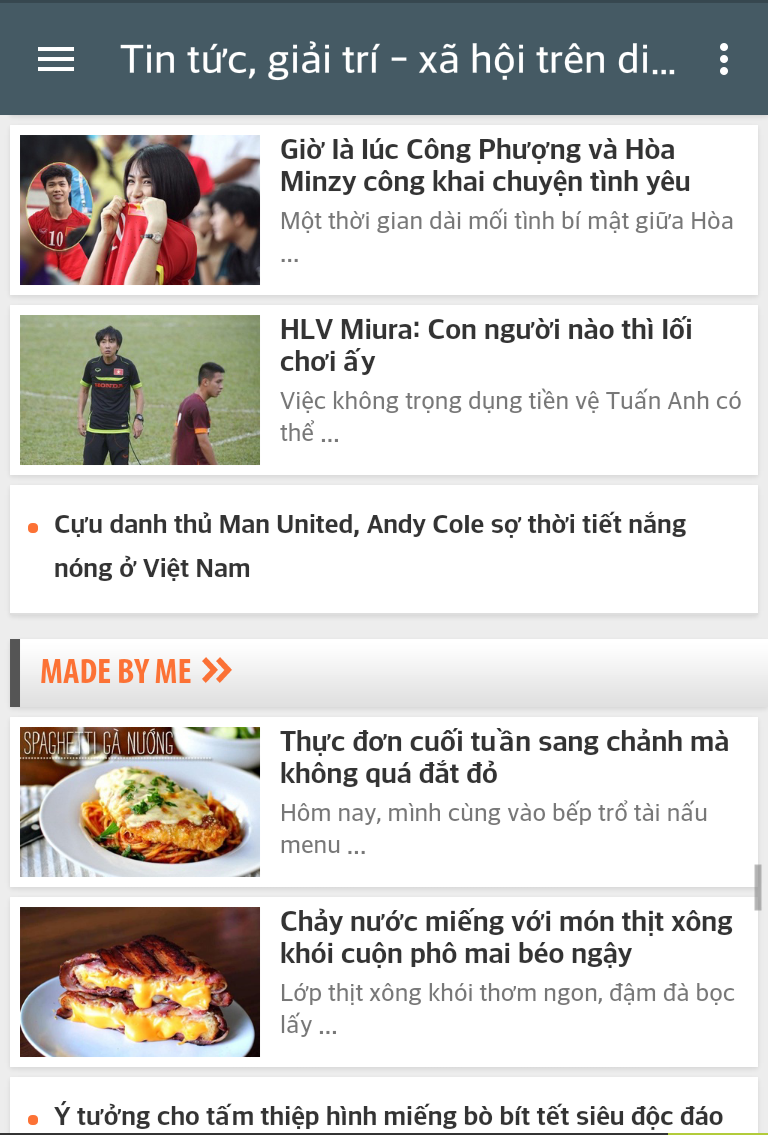Open the beefsteak-shaped card idea headline
Viewport: 768px width, 1135px height.
pyautogui.click(x=388, y=1115)
